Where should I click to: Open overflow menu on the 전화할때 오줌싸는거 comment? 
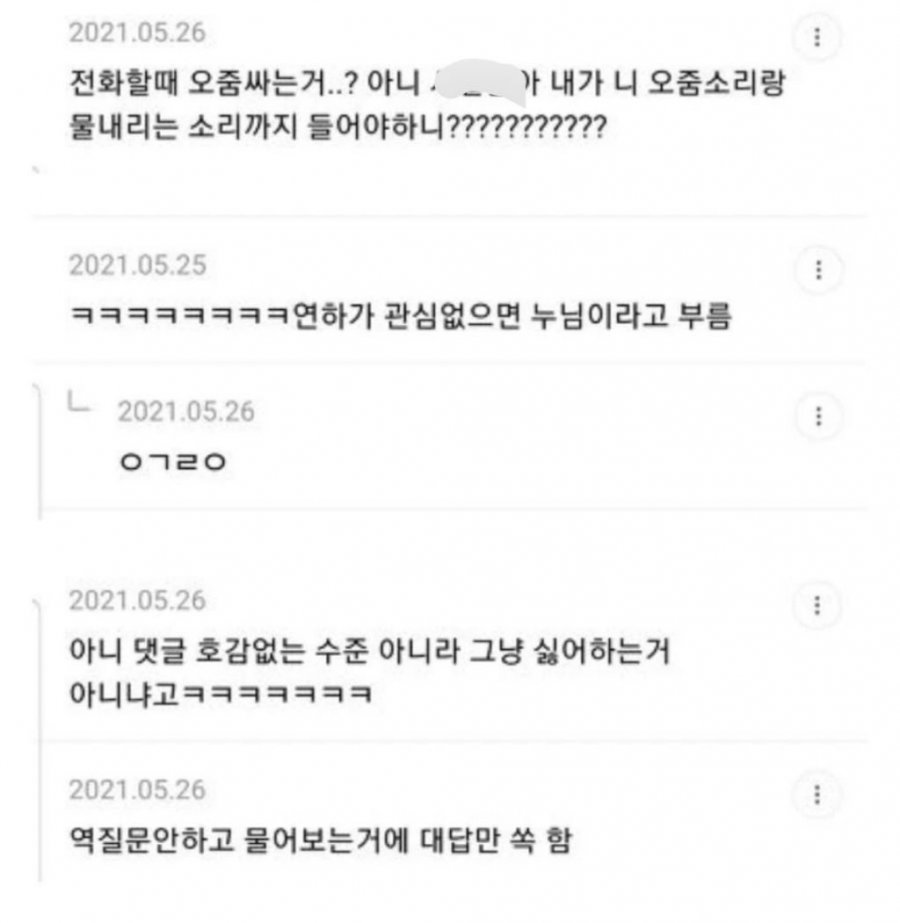pyautogui.click(x=819, y=38)
